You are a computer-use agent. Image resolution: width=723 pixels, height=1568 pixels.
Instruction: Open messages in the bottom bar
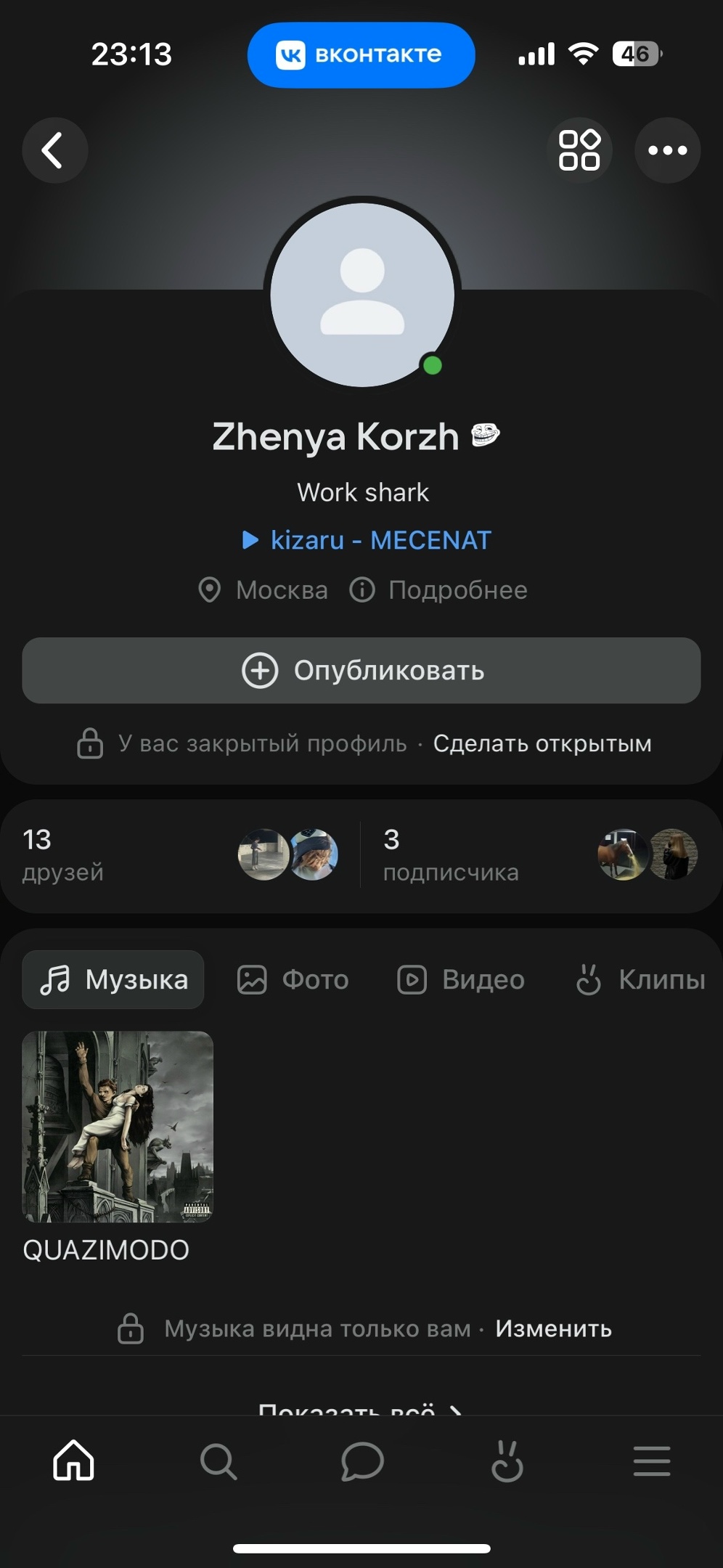[x=362, y=1461]
